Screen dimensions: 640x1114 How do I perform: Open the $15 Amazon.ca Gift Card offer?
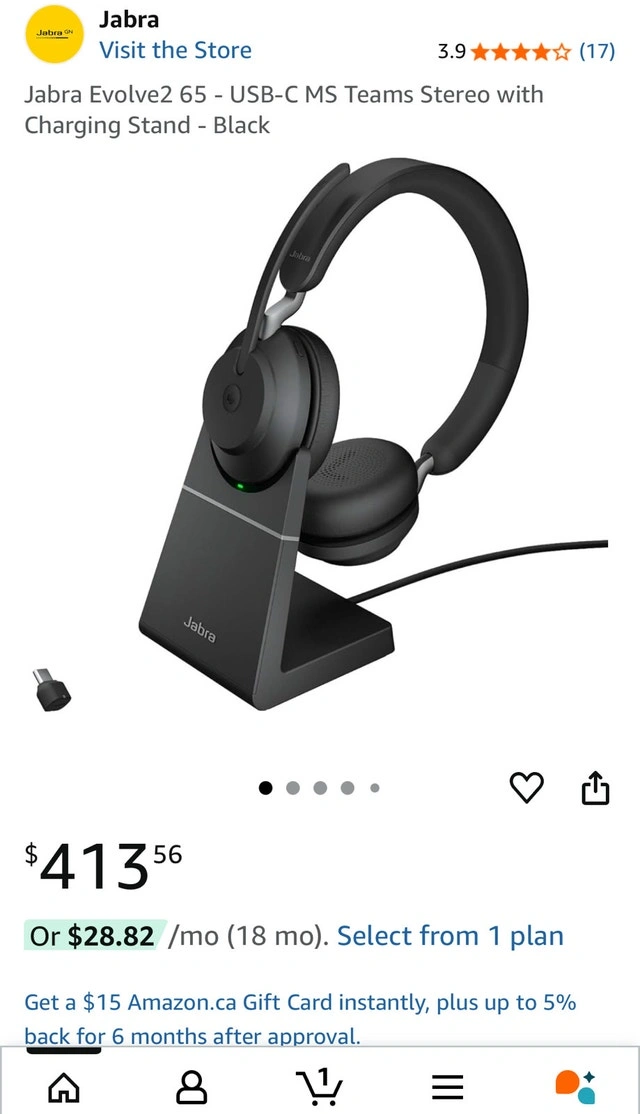tap(300, 1003)
